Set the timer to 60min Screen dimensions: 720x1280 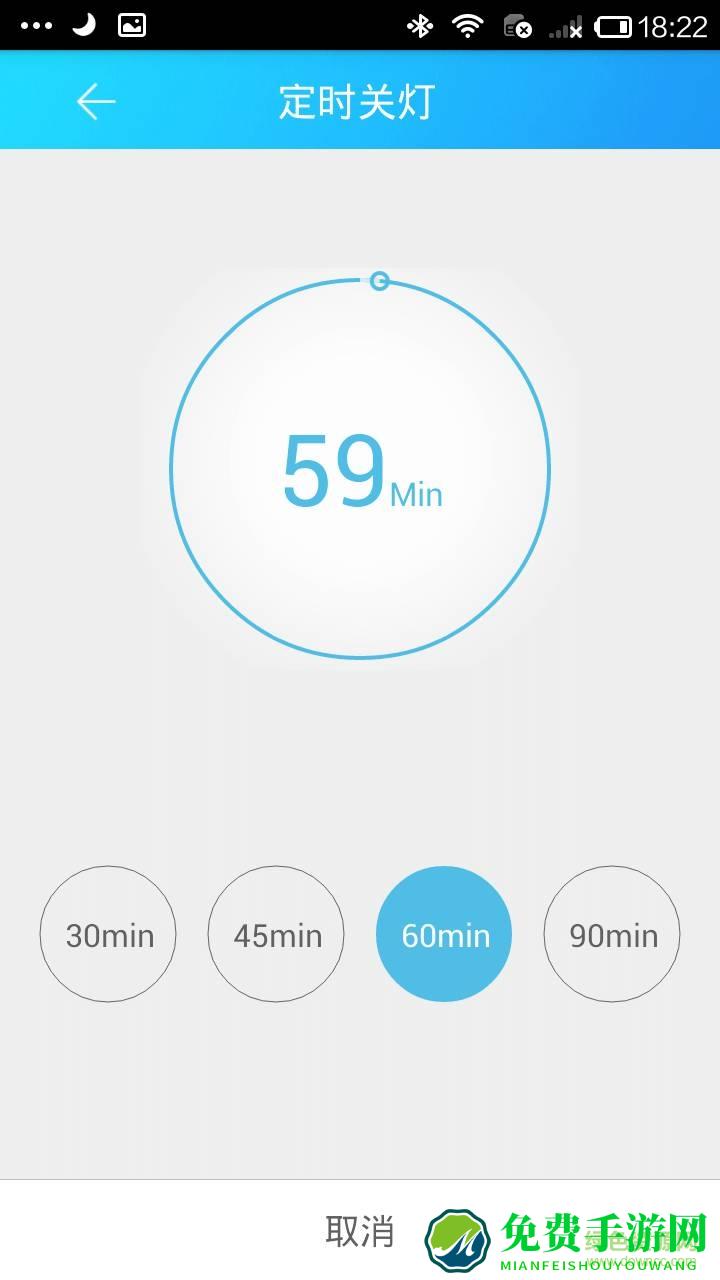click(x=444, y=934)
